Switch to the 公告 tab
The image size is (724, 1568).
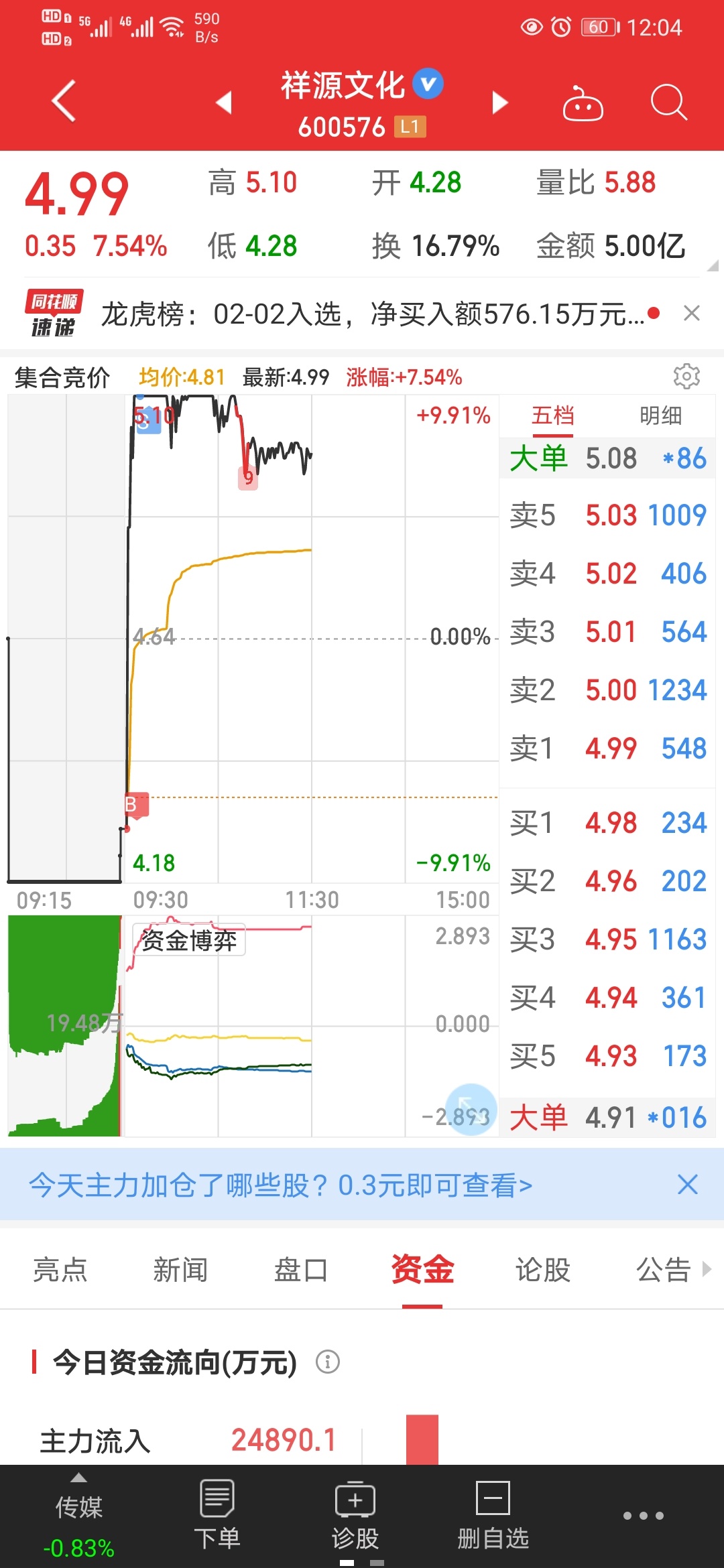[664, 1269]
